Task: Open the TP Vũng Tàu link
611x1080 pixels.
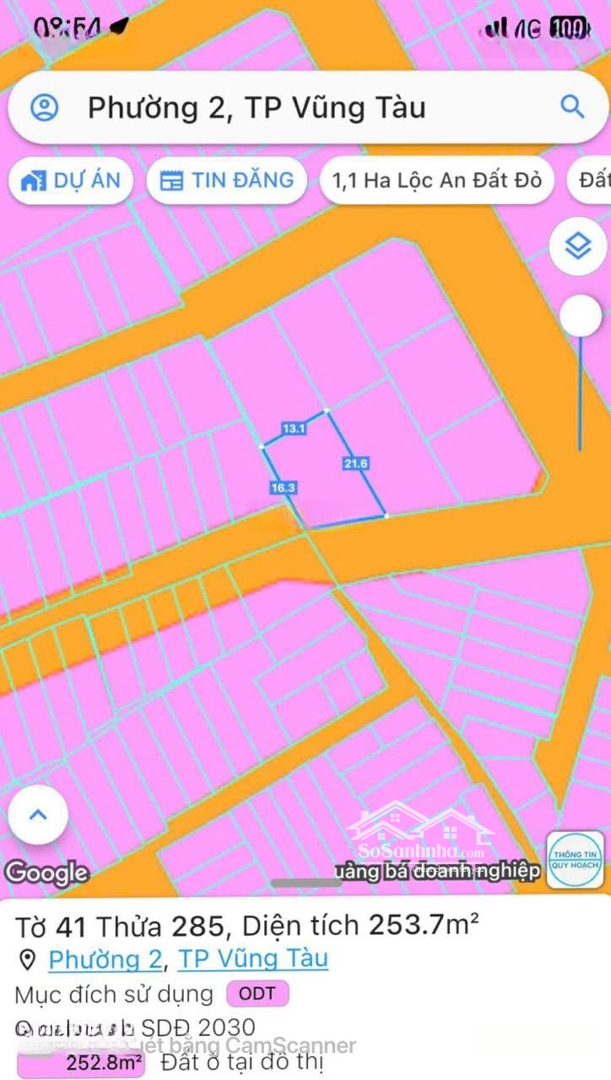Action: 253,959
